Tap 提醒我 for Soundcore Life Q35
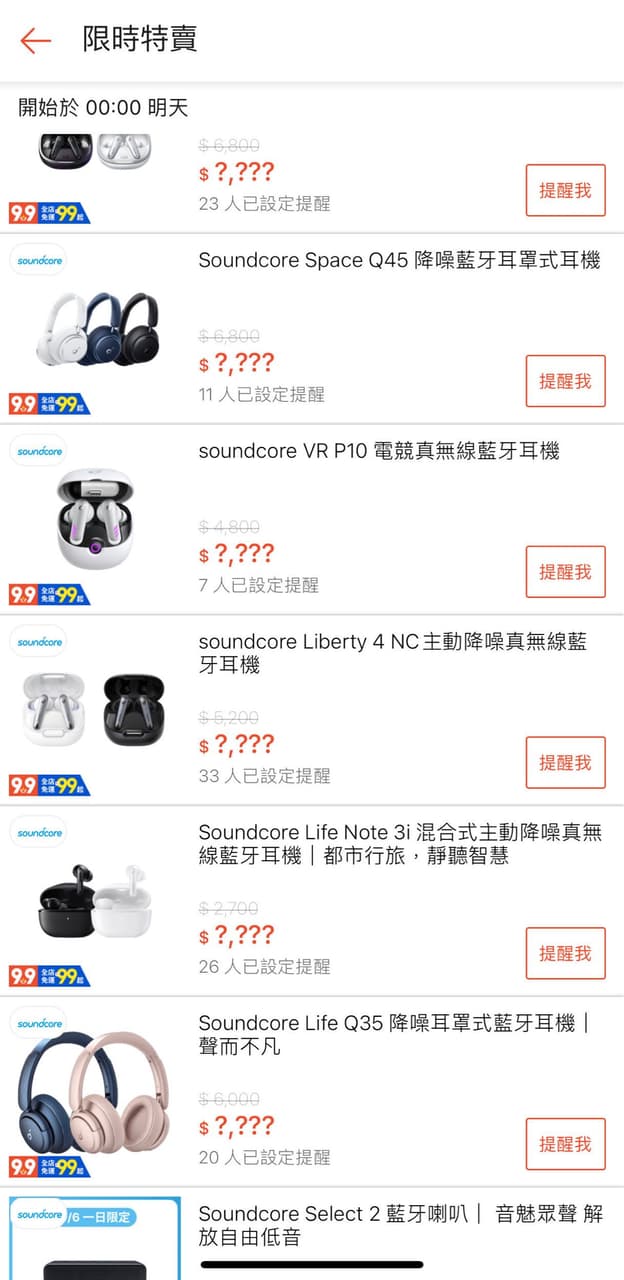624x1280 pixels. pos(565,1144)
